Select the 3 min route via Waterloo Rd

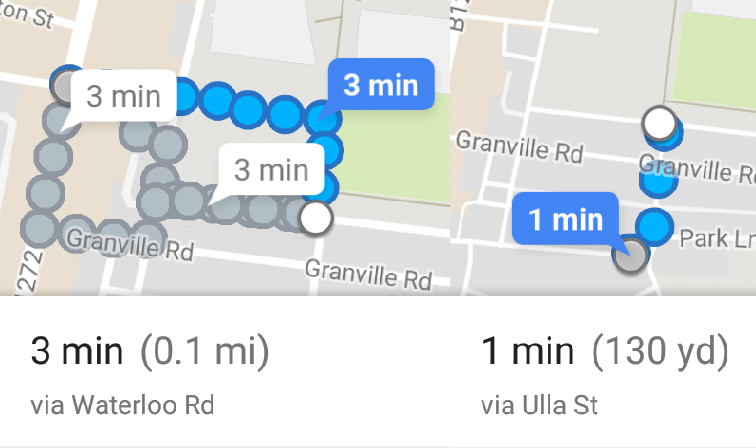pos(150,372)
